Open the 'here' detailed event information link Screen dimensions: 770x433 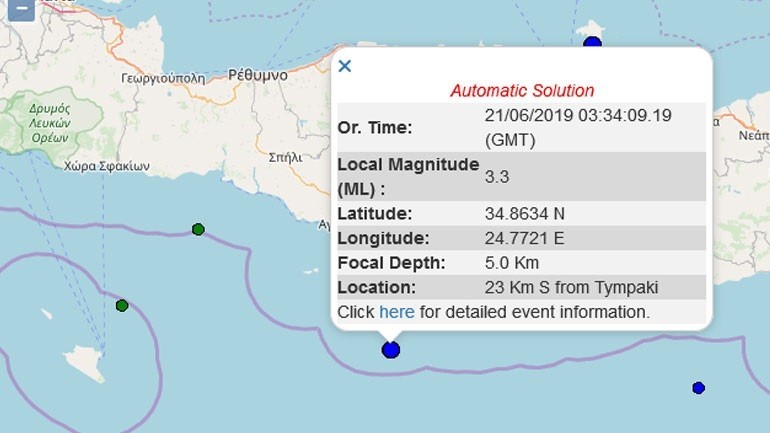[396, 312]
